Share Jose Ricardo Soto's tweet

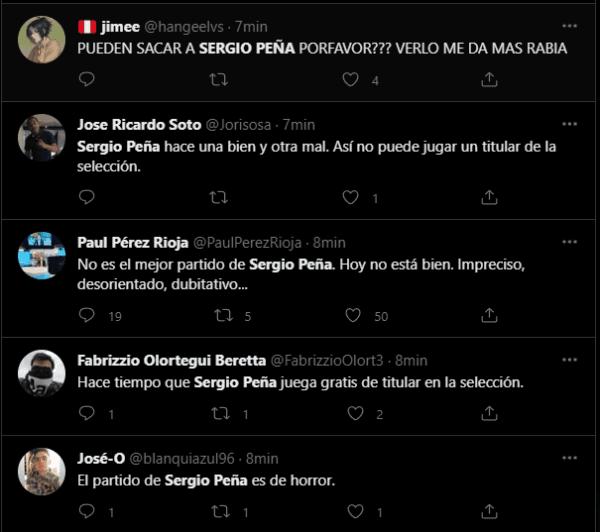point(489,197)
